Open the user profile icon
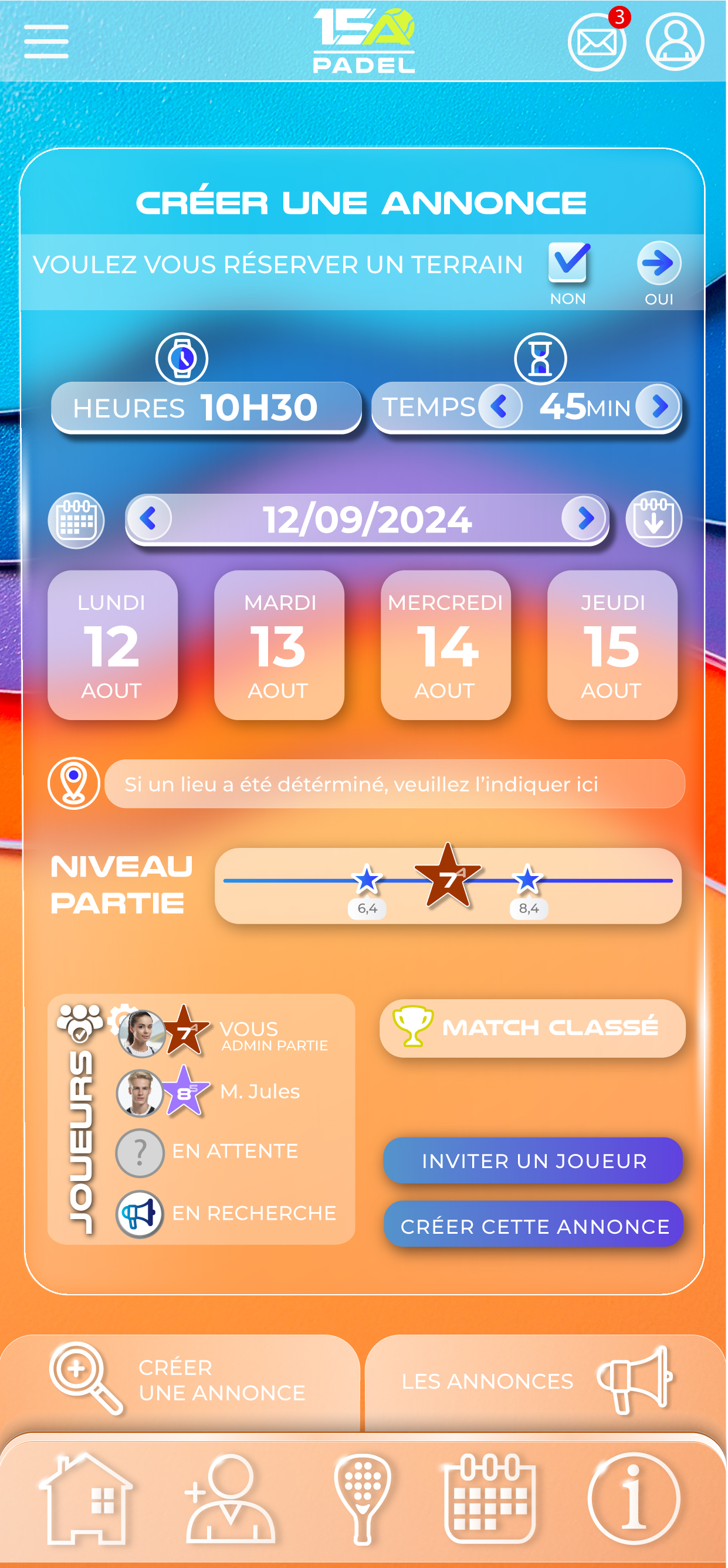728x1568 pixels. pos(675,42)
